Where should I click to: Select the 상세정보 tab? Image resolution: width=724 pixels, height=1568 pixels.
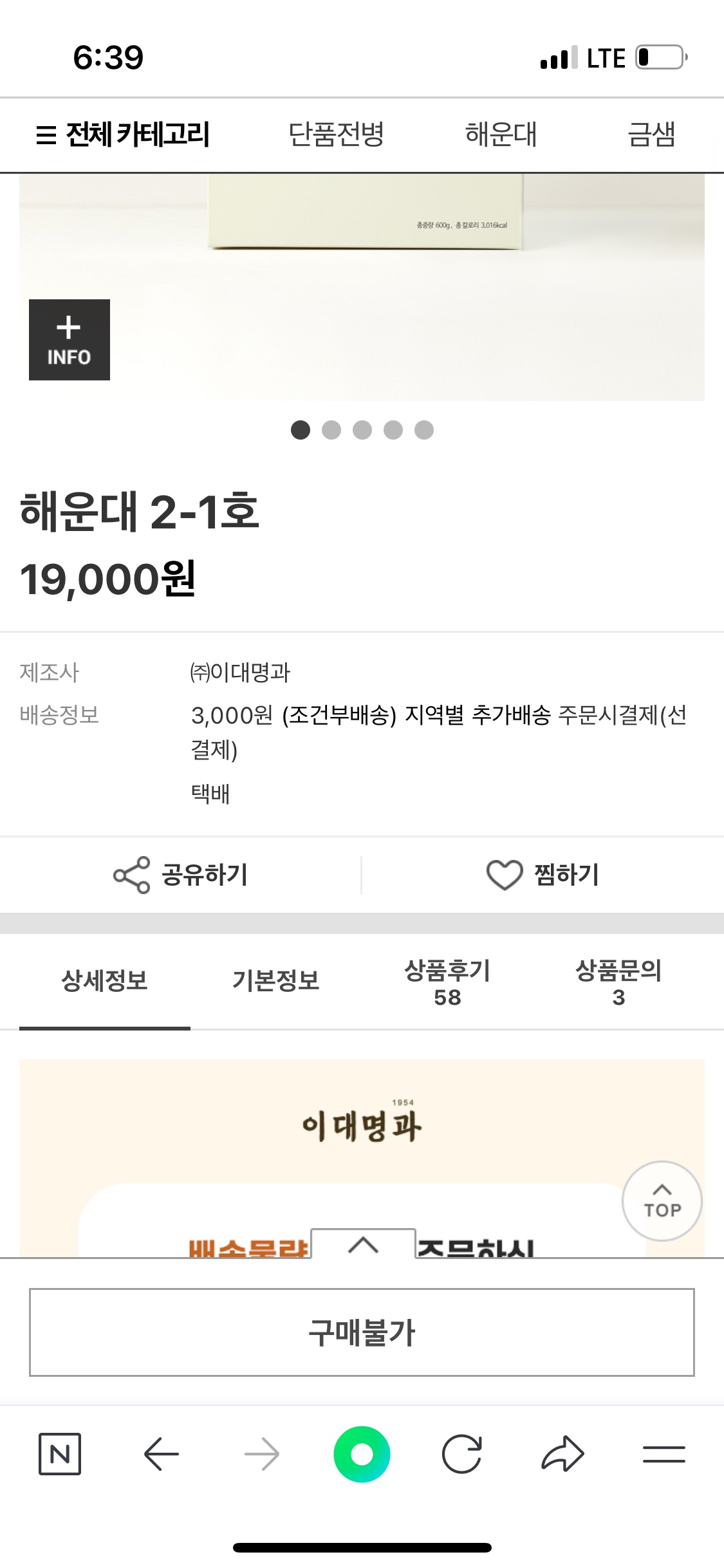tap(104, 981)
